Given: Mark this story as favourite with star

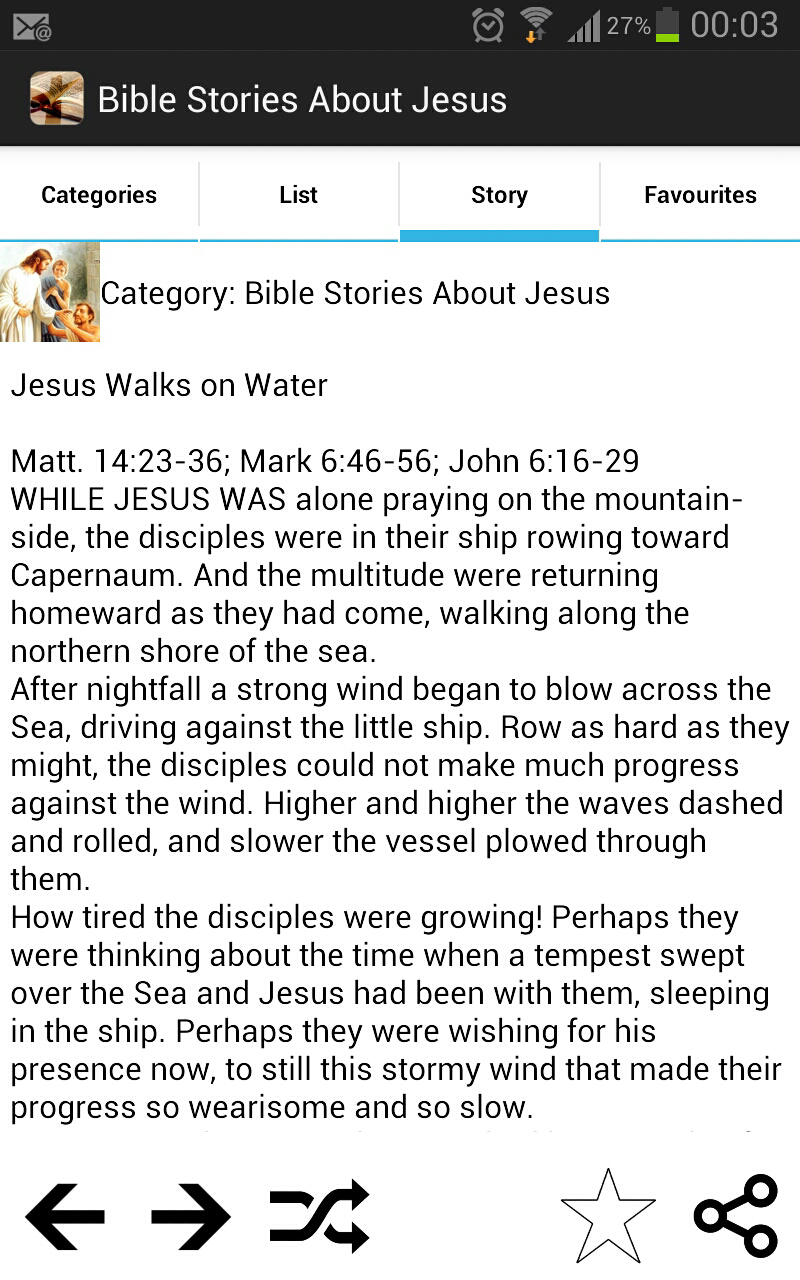Looking at the screenshot, I should point(607,1216).
